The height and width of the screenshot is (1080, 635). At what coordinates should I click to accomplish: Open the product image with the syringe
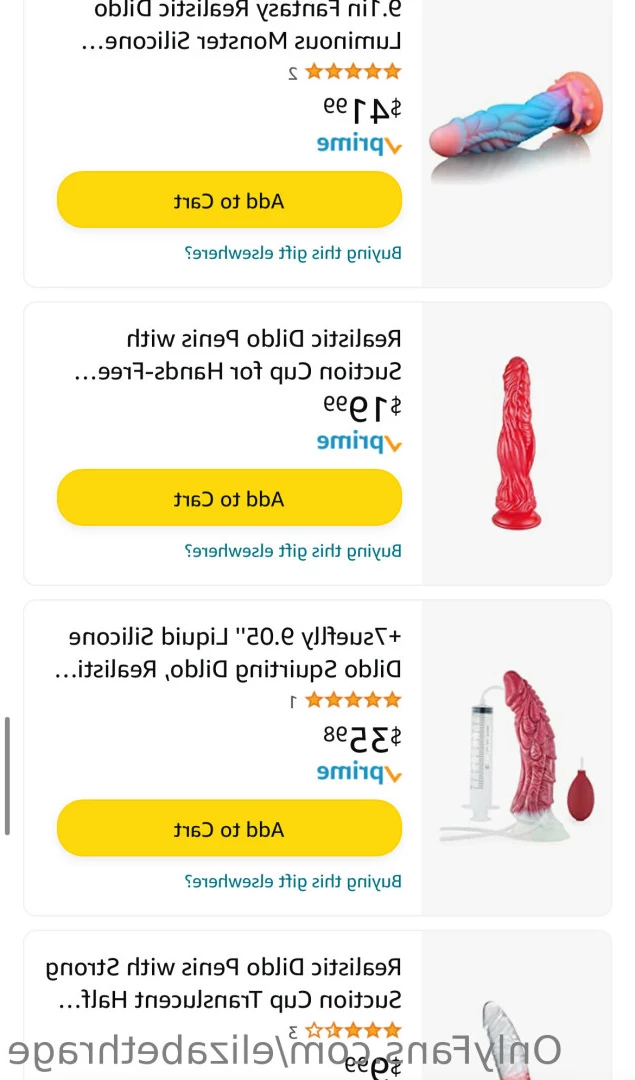pyautogui.click(x=517, y=757)
